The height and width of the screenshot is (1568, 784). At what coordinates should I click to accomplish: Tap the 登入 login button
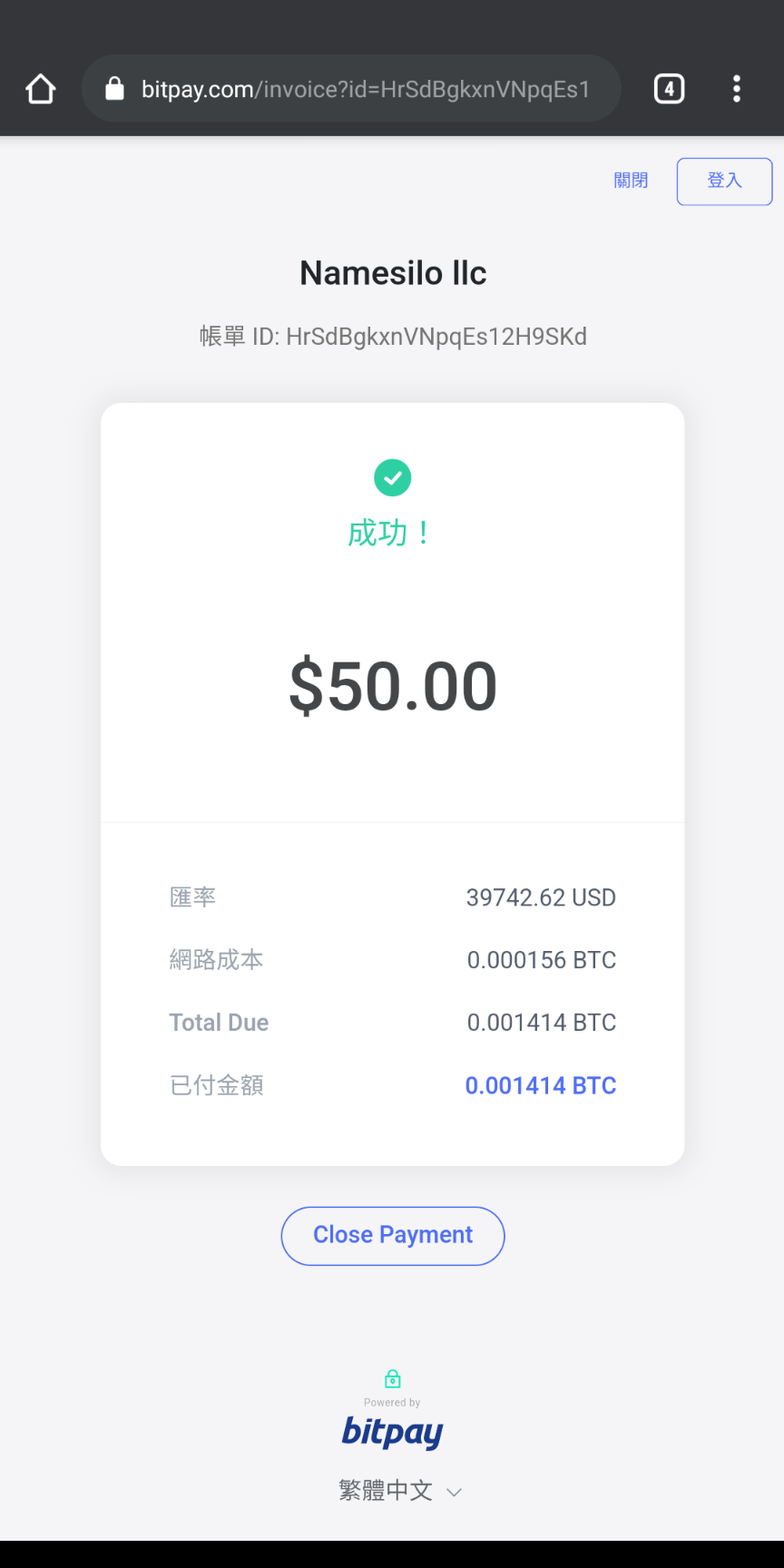[724, 181]
